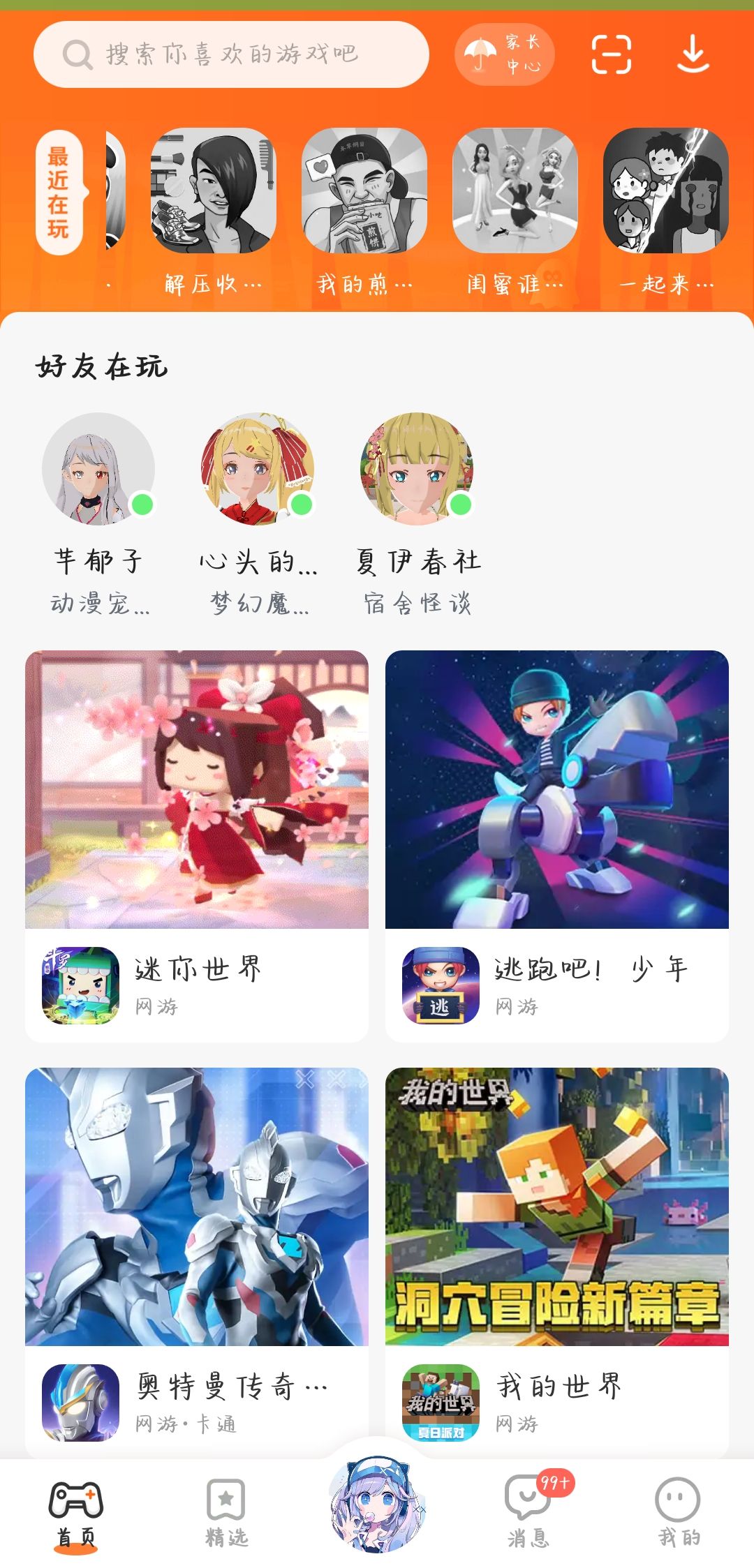
Task: Open 家长中心 parent center
Action: pos(504,54)
